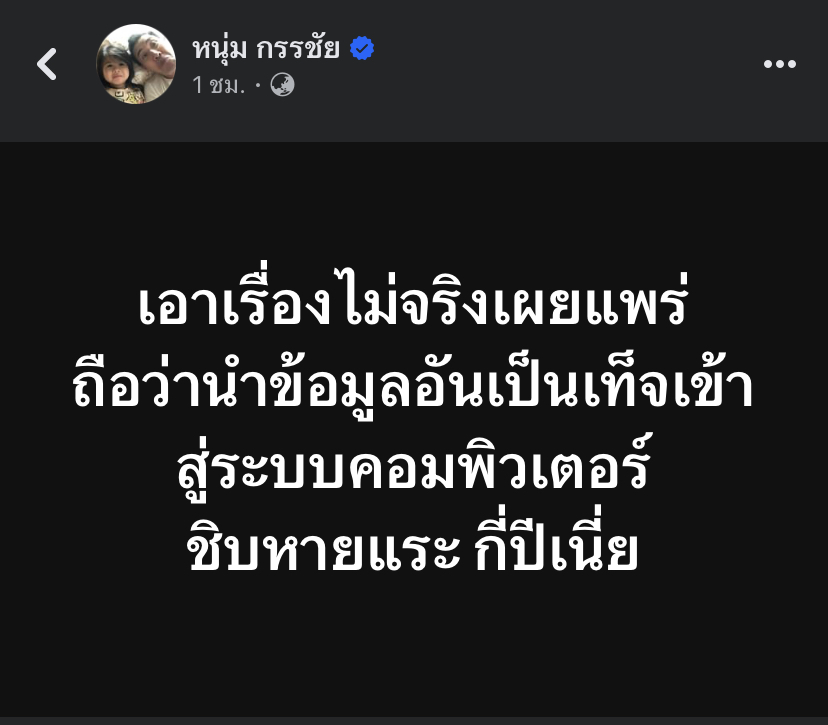Image resolution: width=828 pixels, height=725 pixels.
Task: Open the black text post in full view
Action: point(413,430)
